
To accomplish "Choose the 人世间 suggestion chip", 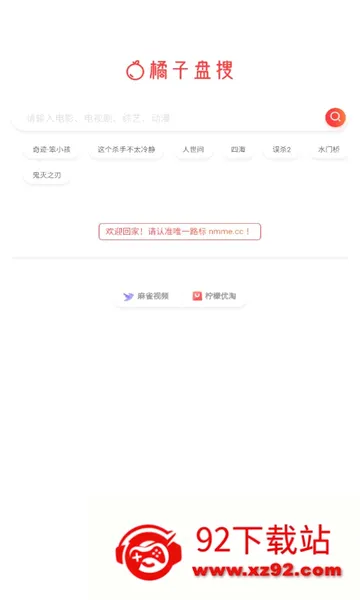I will (193, 149).
